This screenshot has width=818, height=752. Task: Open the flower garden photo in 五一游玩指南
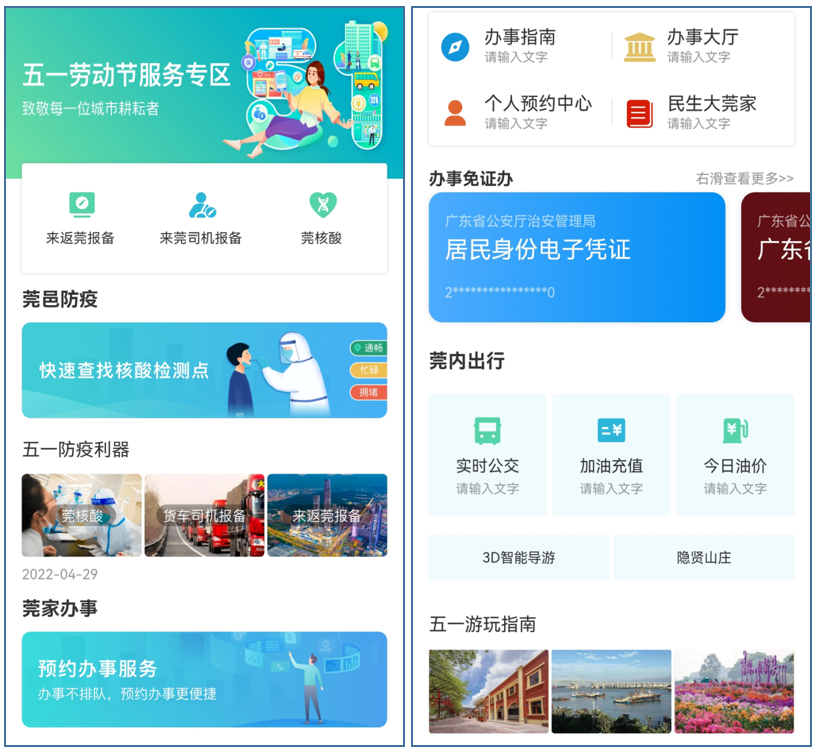click(x=734, y=691)
